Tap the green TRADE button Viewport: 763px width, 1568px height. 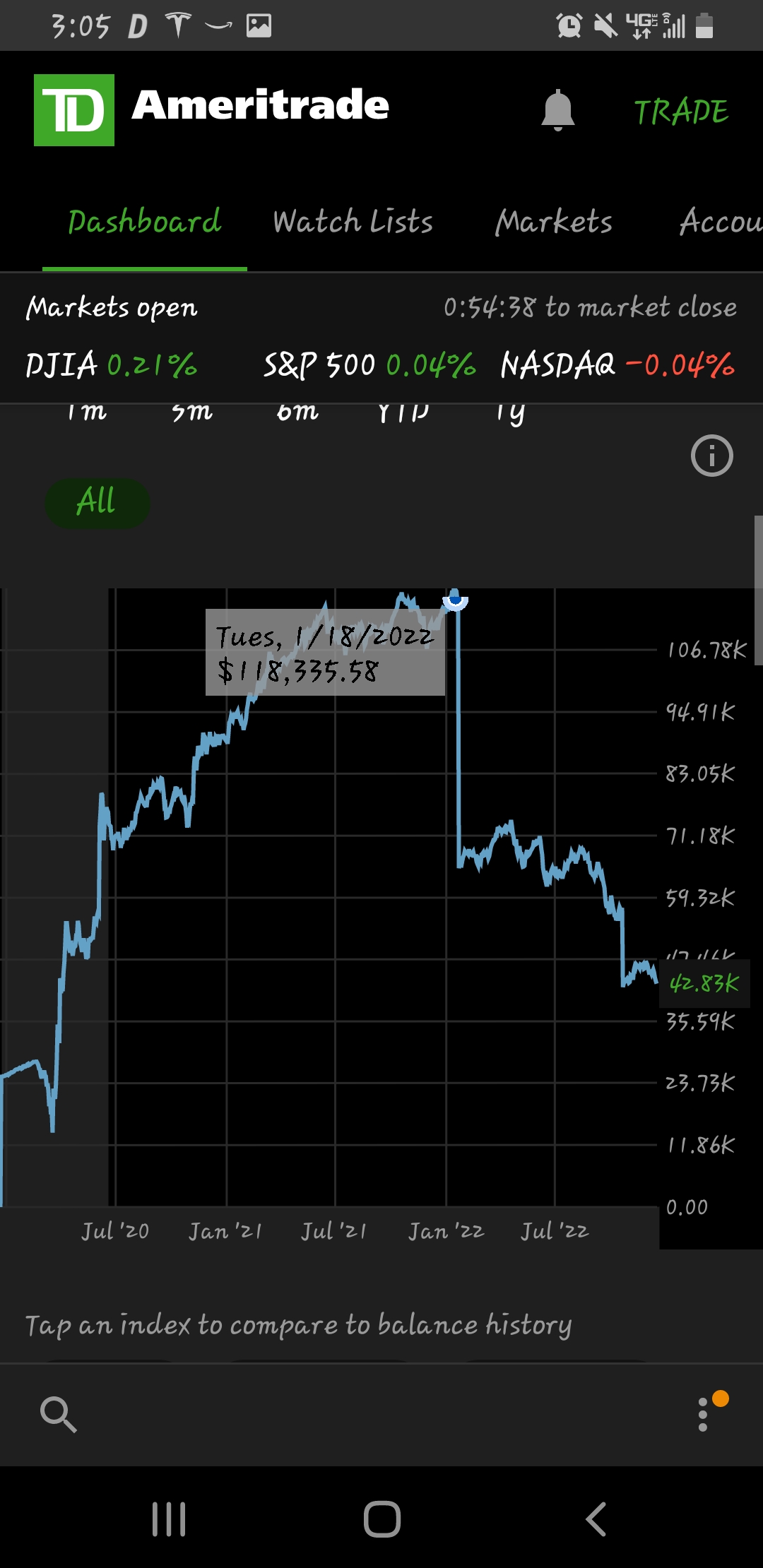681,112
